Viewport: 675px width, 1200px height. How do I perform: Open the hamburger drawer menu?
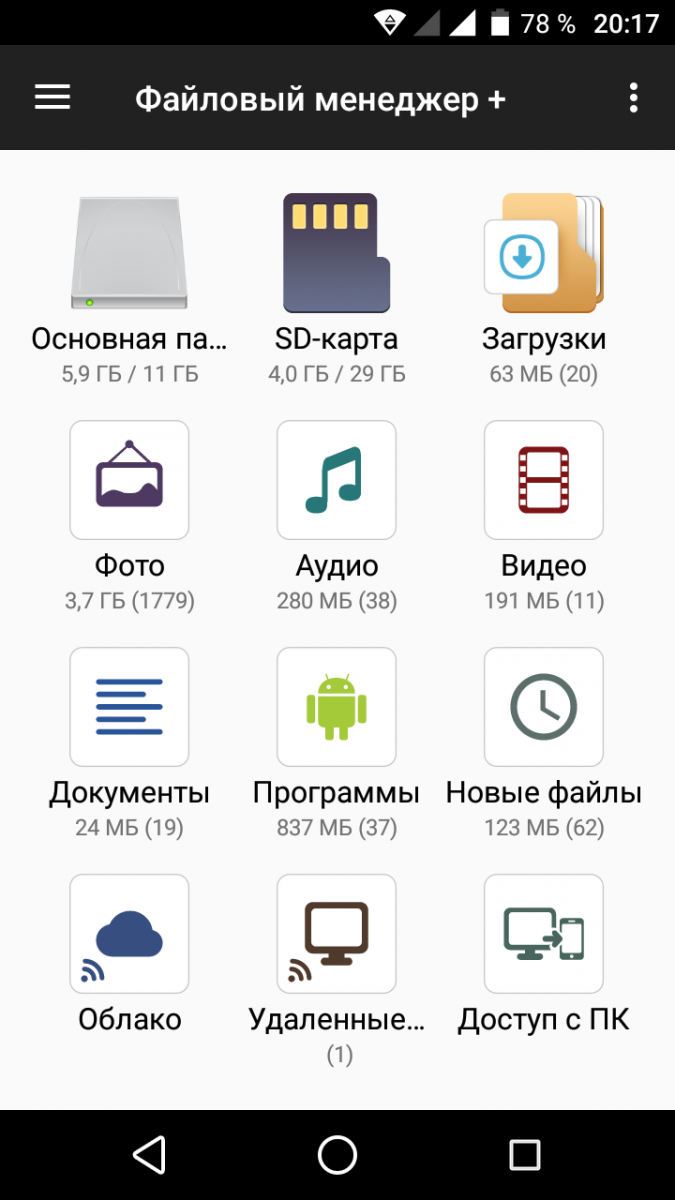point(52,97)
